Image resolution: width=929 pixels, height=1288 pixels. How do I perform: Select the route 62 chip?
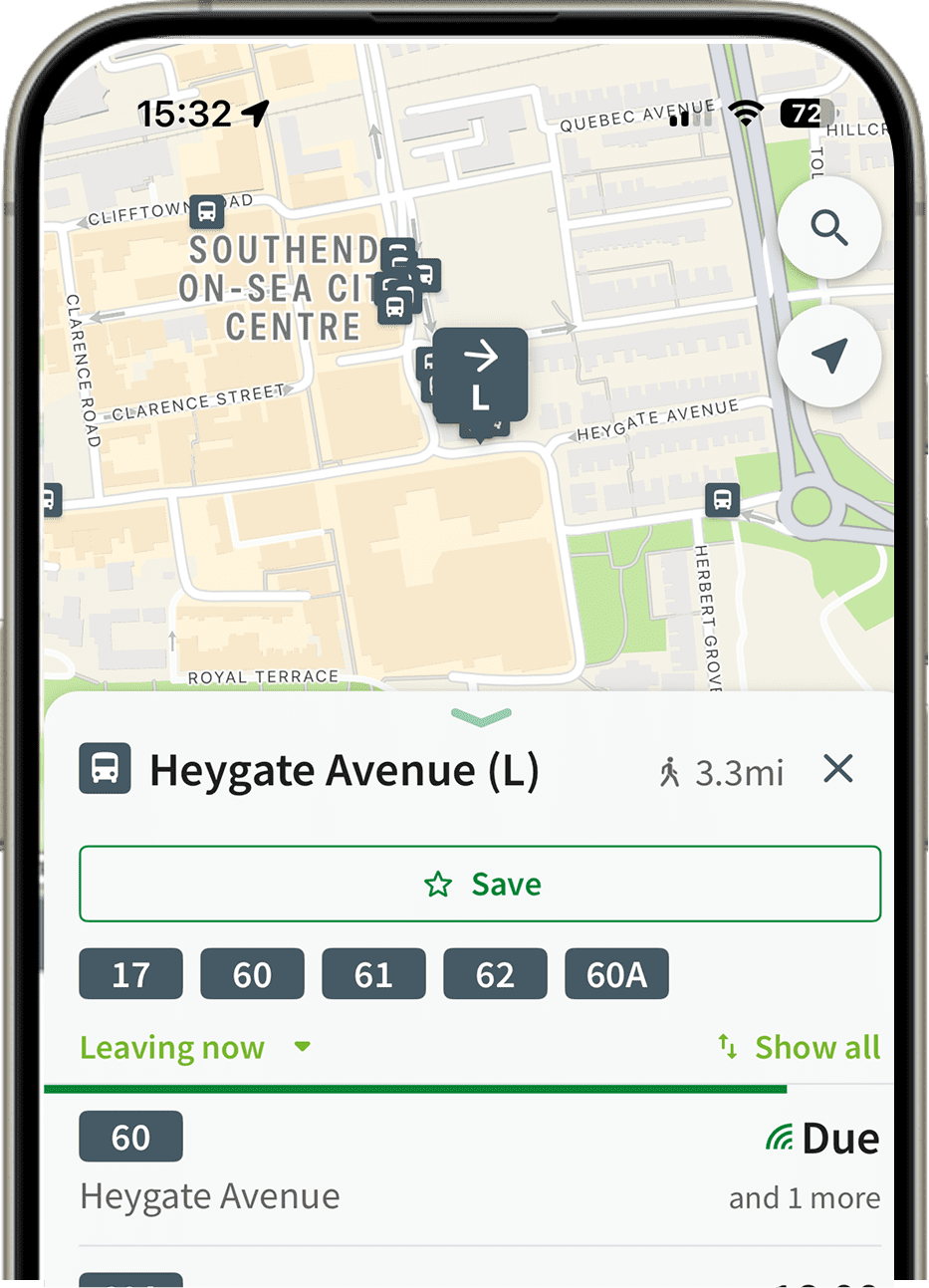(495, 974)
